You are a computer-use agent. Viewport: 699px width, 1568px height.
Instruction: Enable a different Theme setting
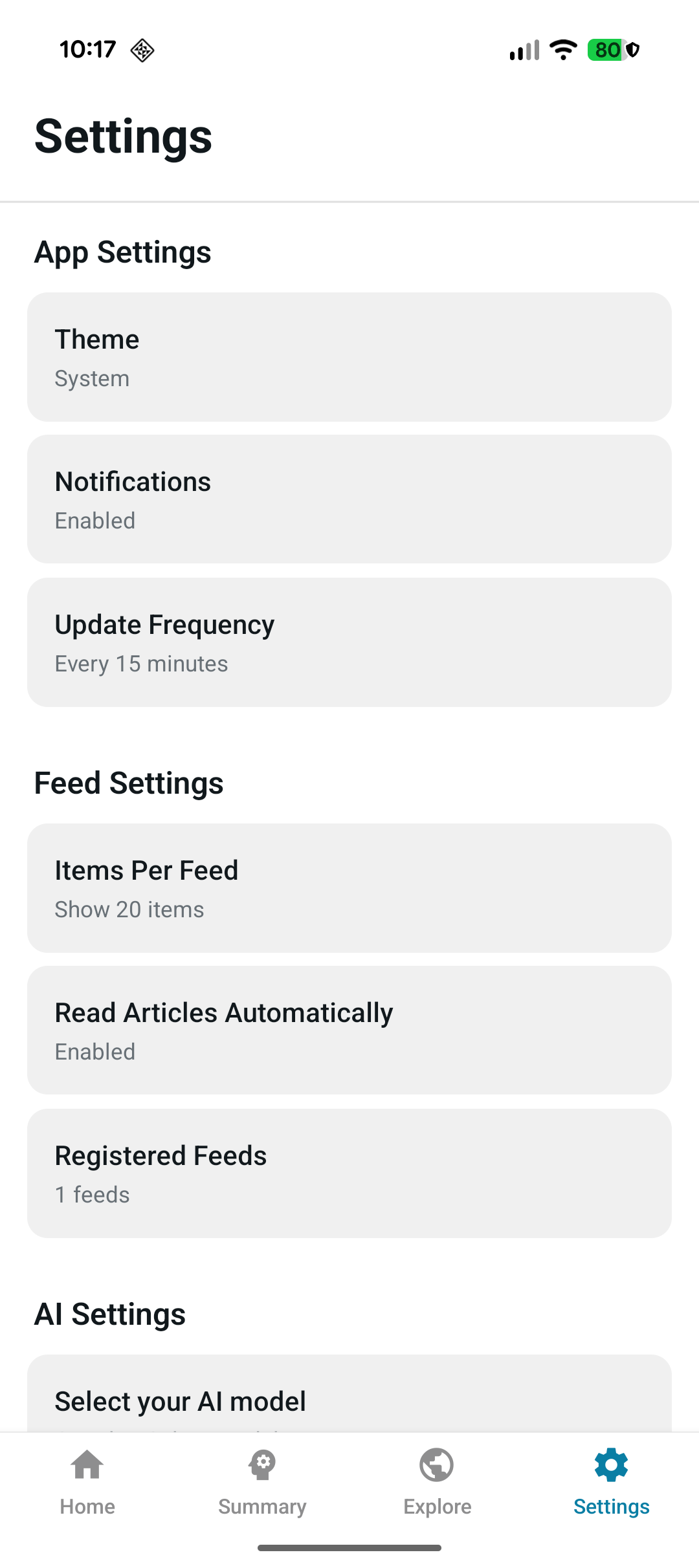349,356
